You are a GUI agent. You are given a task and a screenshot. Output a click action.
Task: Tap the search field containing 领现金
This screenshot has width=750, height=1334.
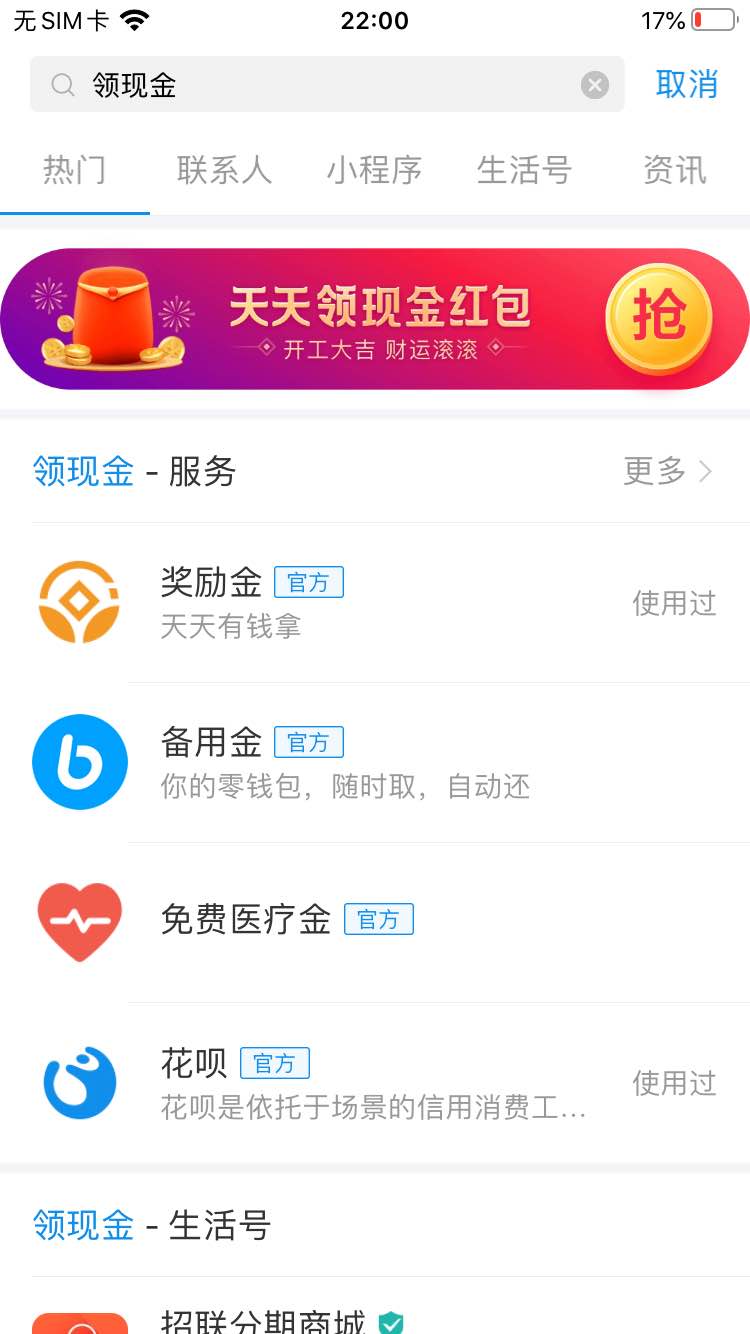pos(330,85)
